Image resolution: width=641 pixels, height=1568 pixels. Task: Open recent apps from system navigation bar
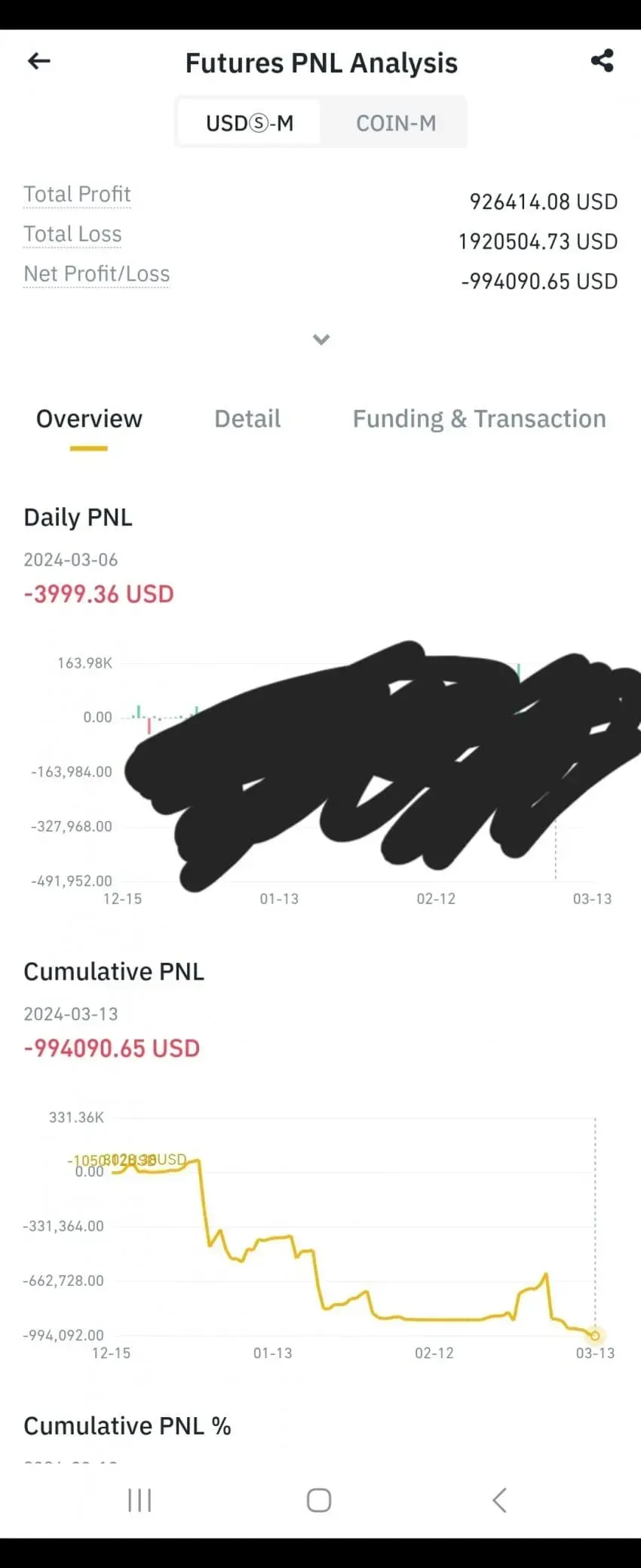[x=140, y=1500]
